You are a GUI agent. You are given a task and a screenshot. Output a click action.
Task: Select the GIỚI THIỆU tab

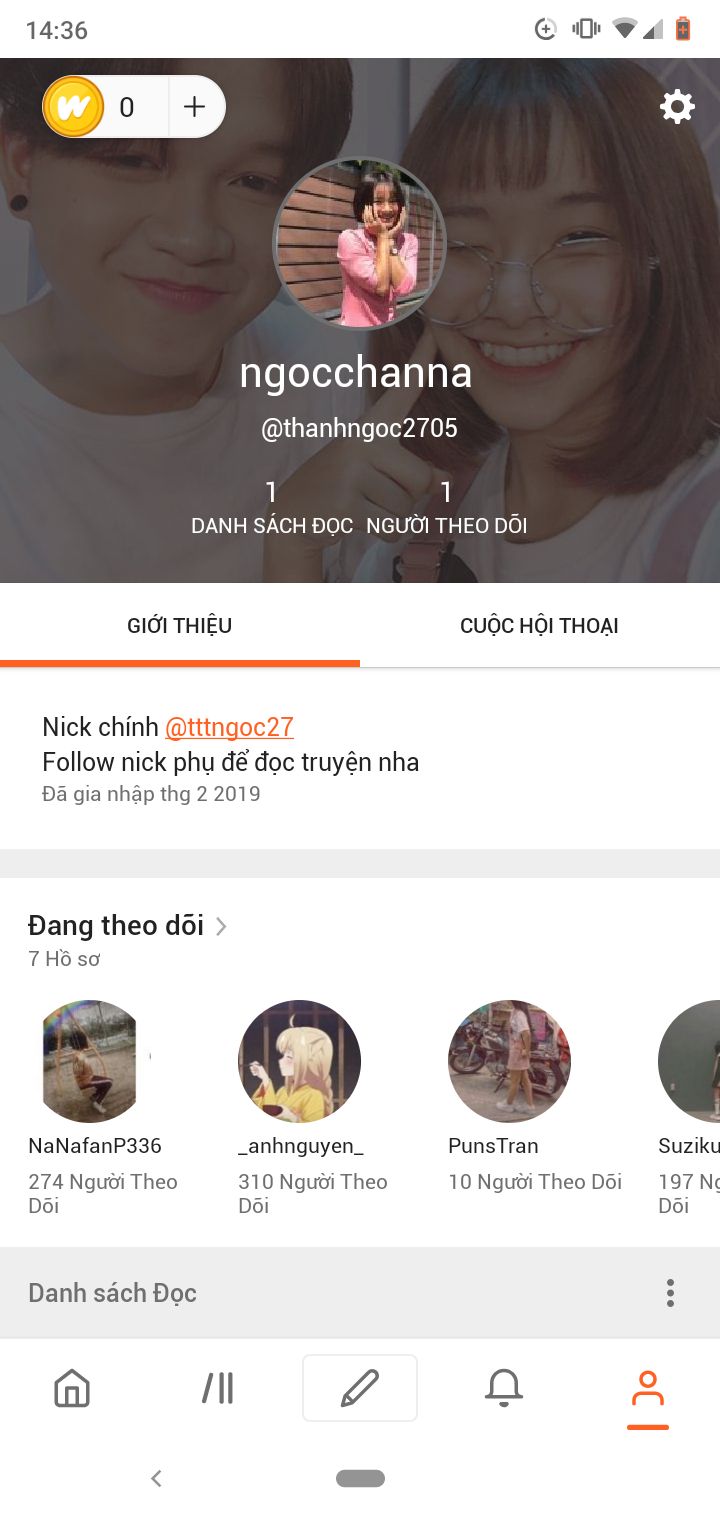[x=180, y=626]
